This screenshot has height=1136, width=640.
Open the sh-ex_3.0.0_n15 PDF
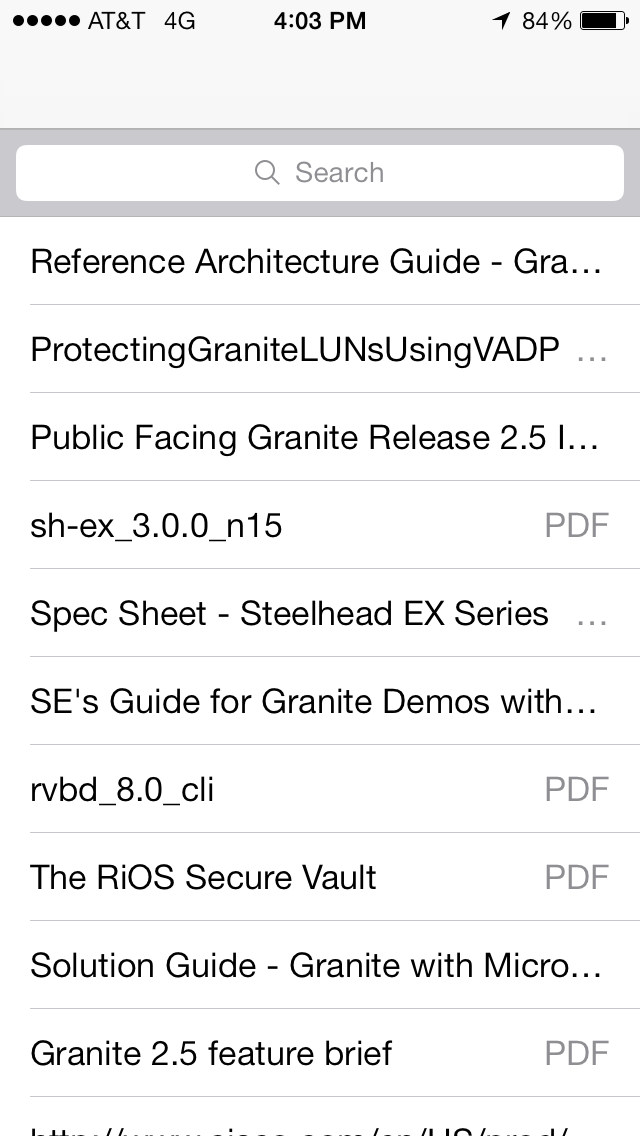(x=157, y=526)
